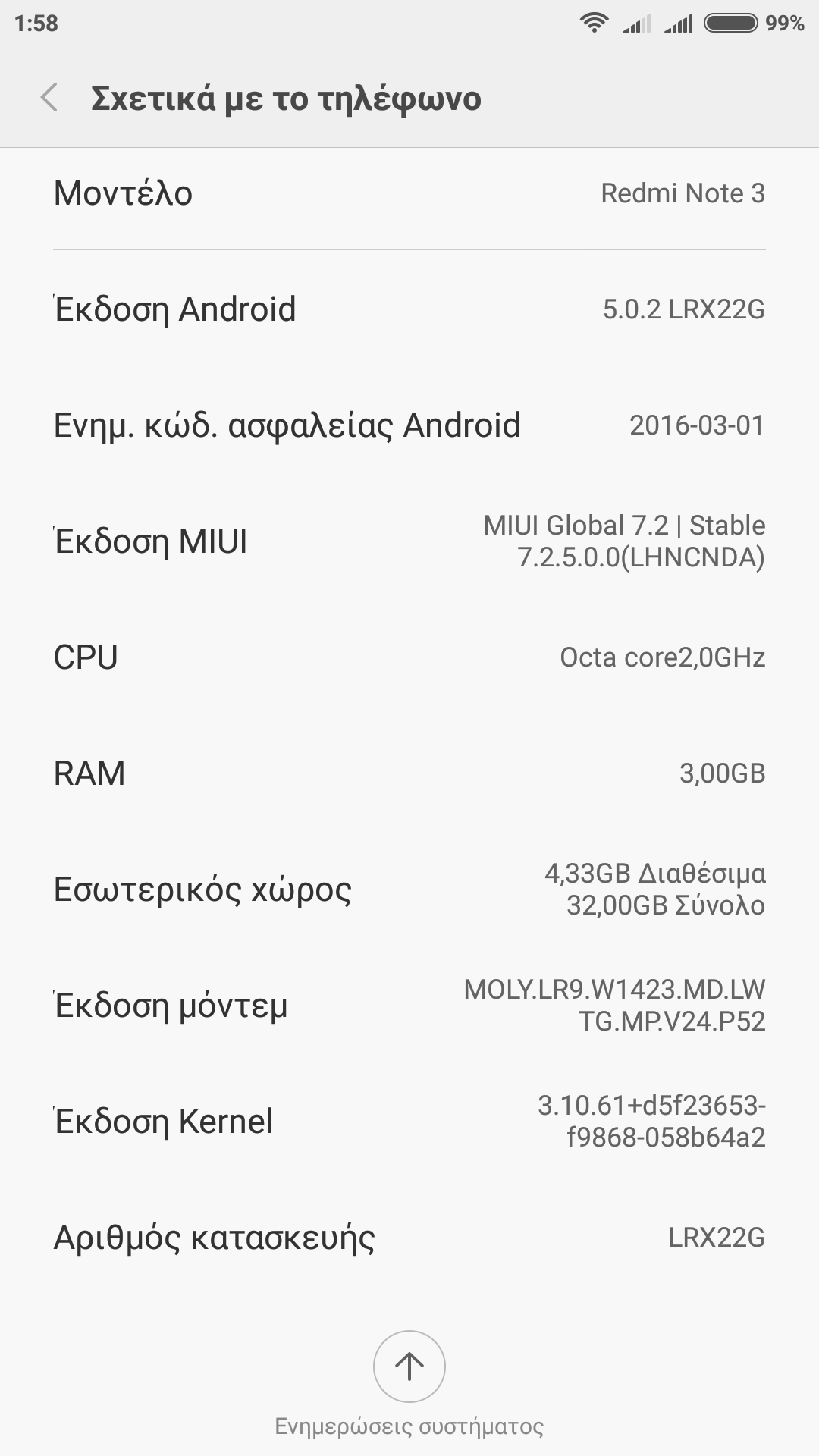Open the Εσωτερικός χώρος storage row
819x1456 pixels.
(x=409, y=889)
